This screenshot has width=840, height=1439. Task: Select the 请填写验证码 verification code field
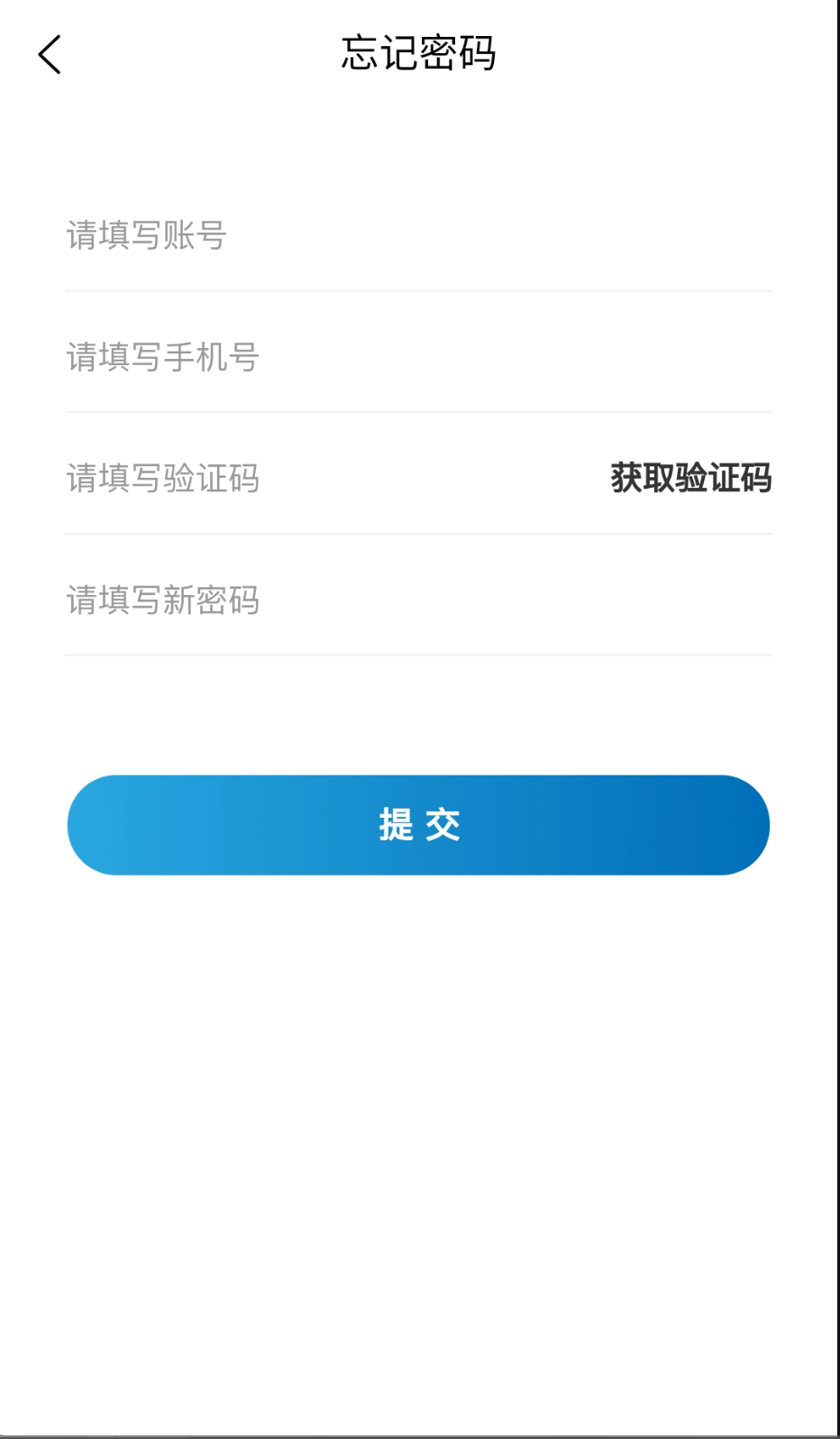point(270,480)
